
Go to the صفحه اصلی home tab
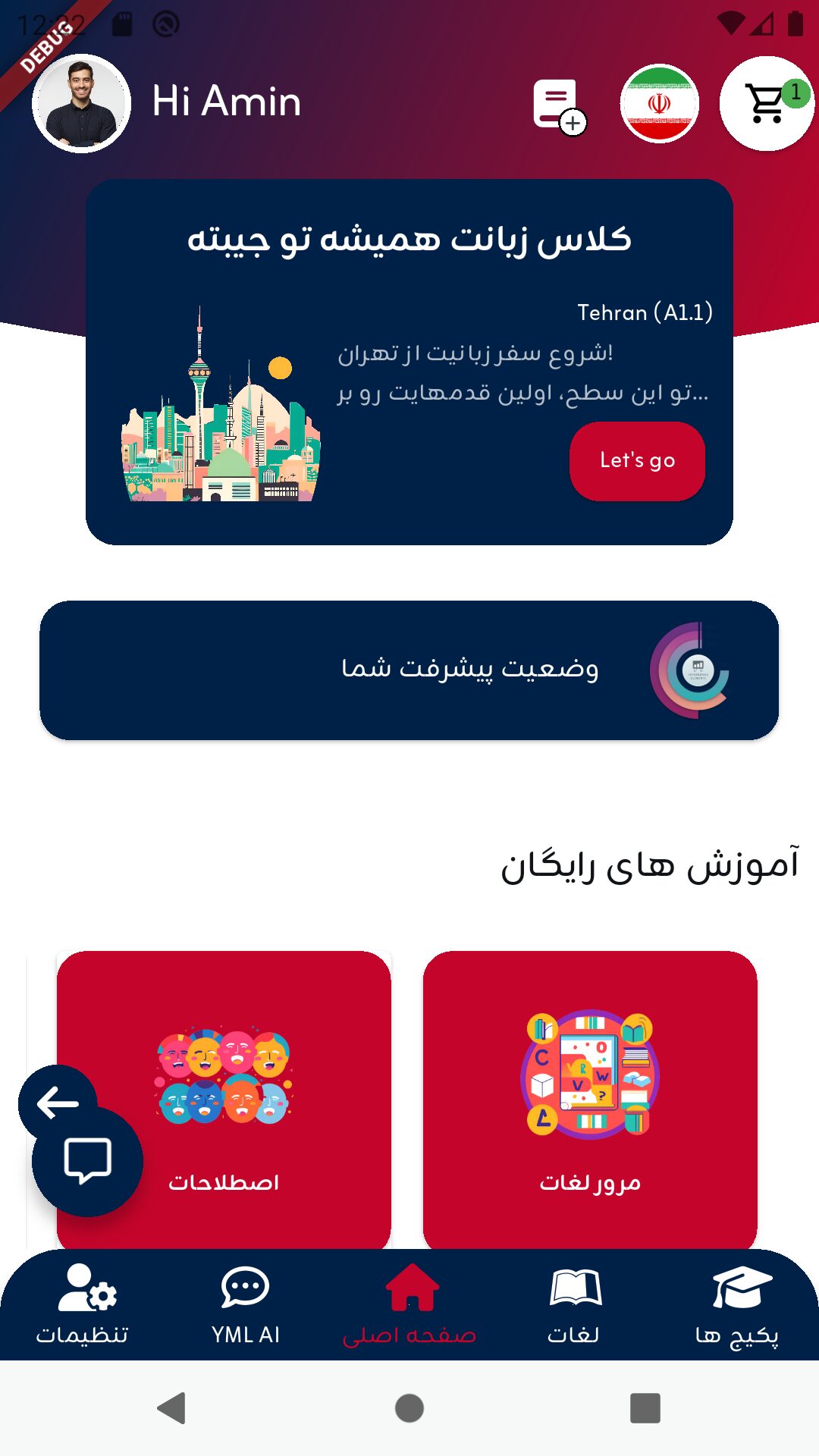409,1304
